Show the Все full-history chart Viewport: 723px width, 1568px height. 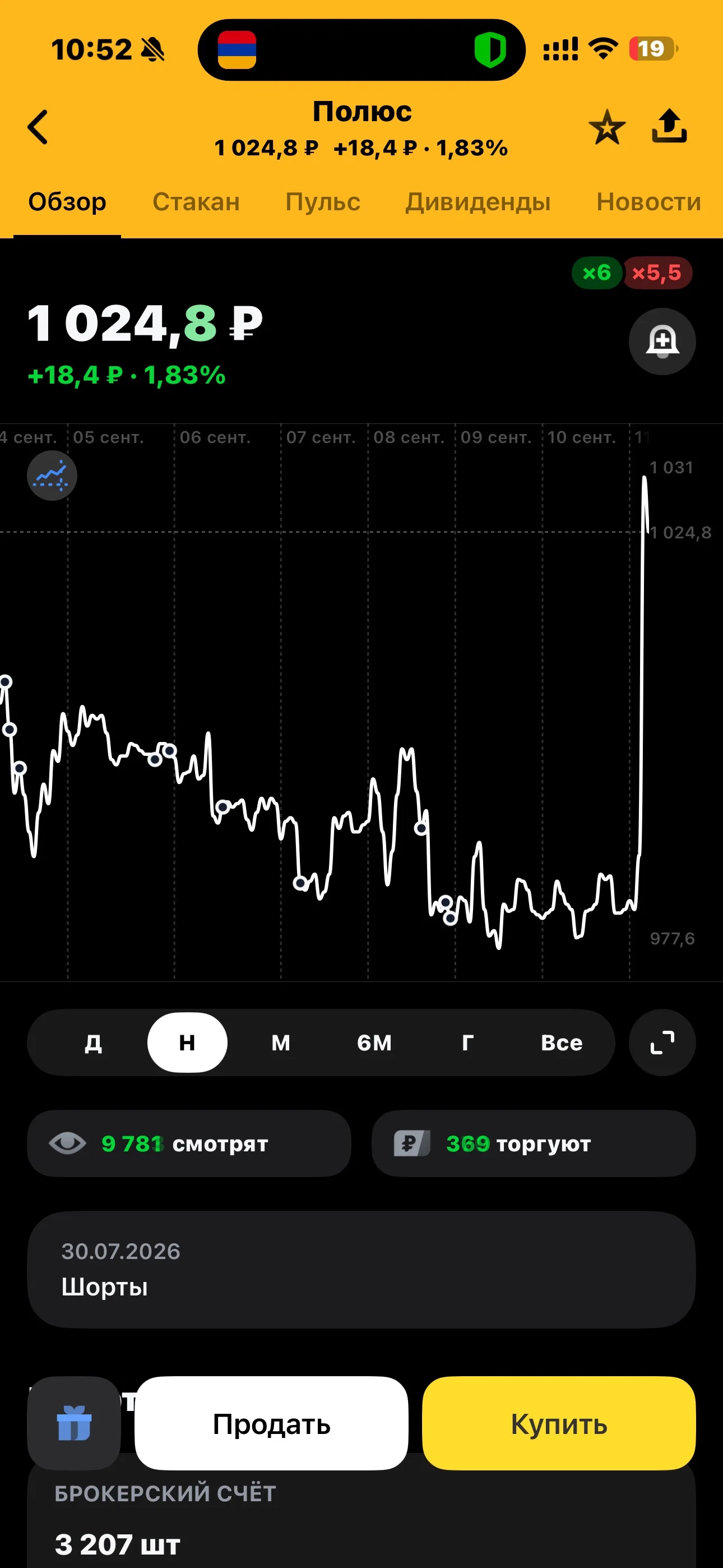(x=562, y=1043)
